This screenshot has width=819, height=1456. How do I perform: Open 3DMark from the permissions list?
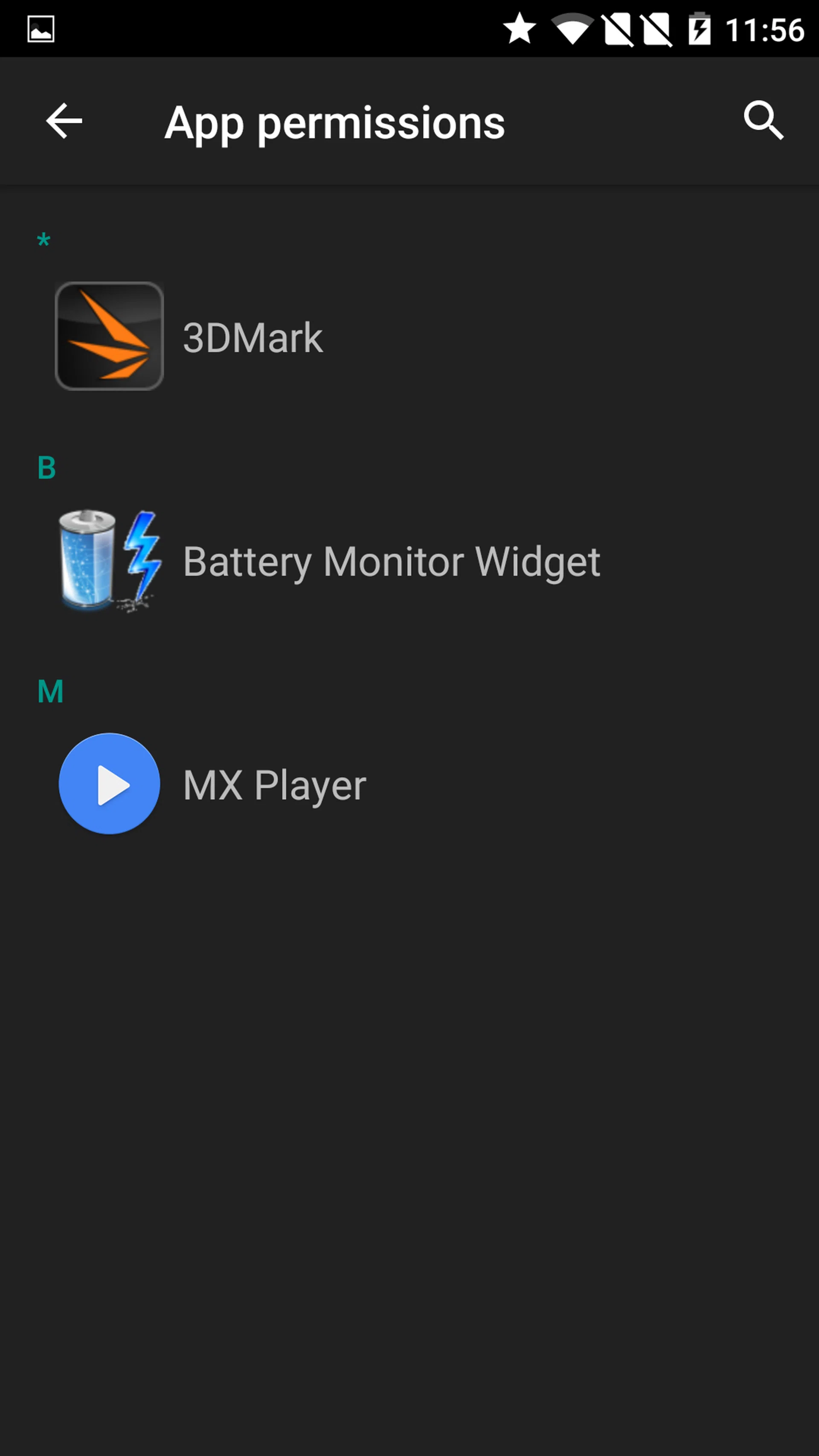[x=252, y=335]
